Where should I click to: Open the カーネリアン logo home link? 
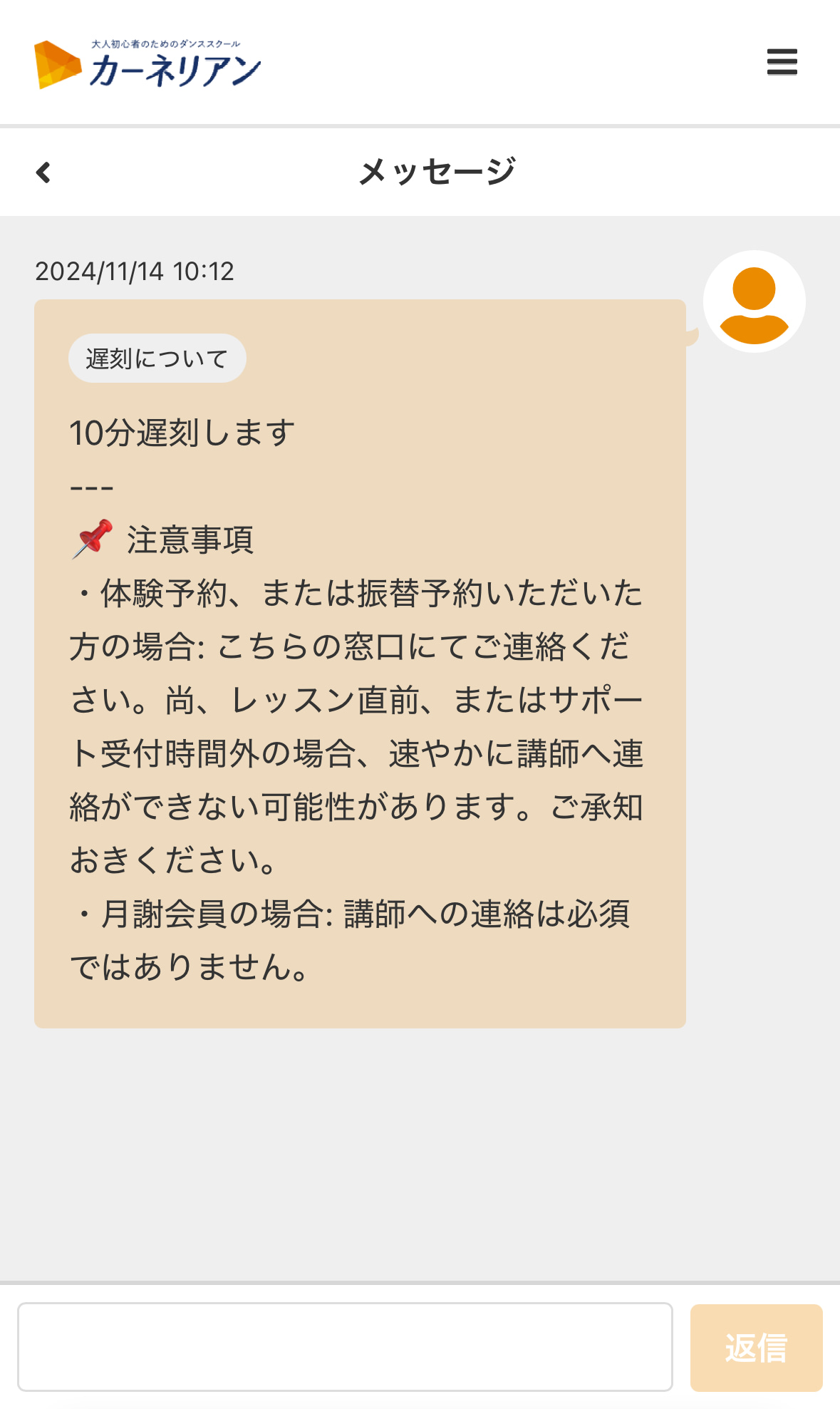[147, 65]
